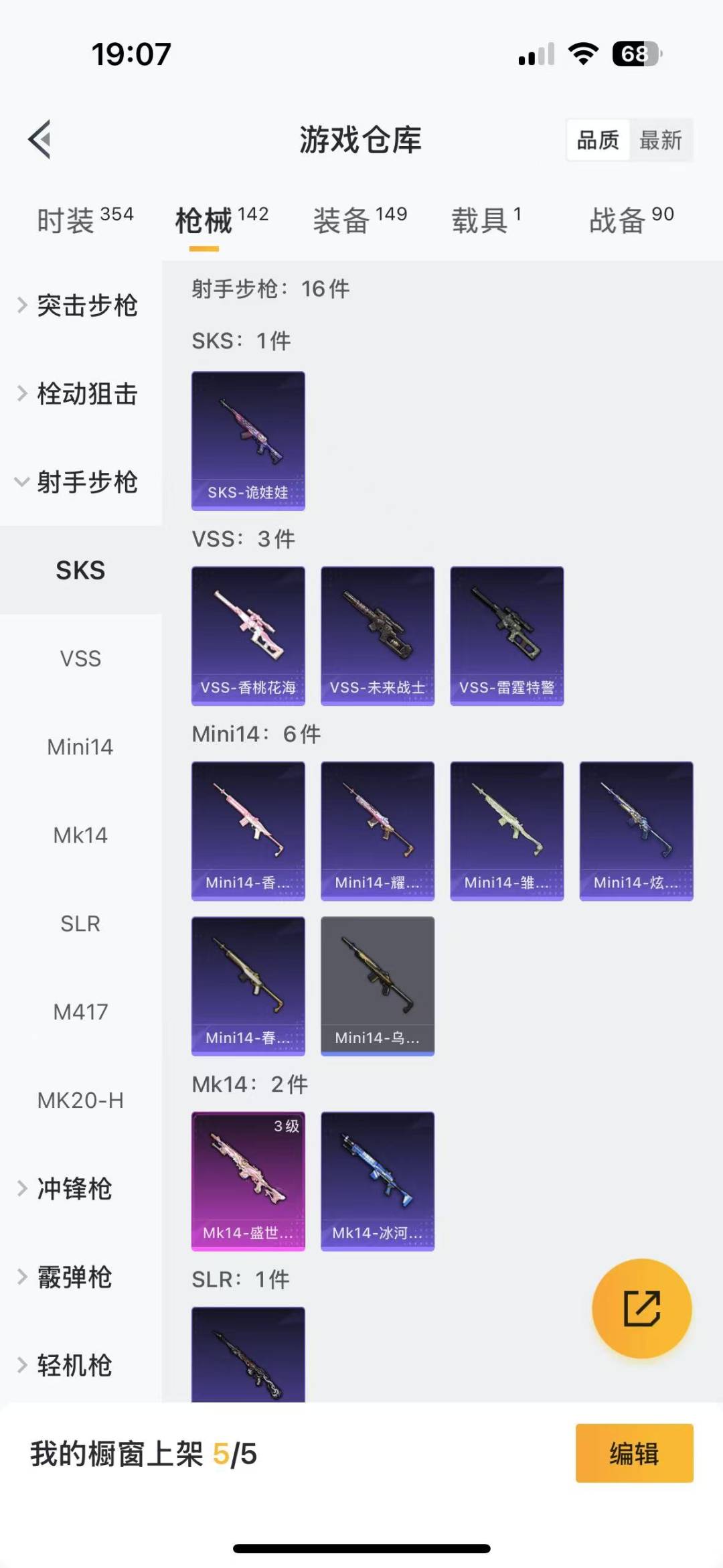View the VSS-香桃花海 skin
The width and height of the screenshot is (723, 1568).
point(248,636)
